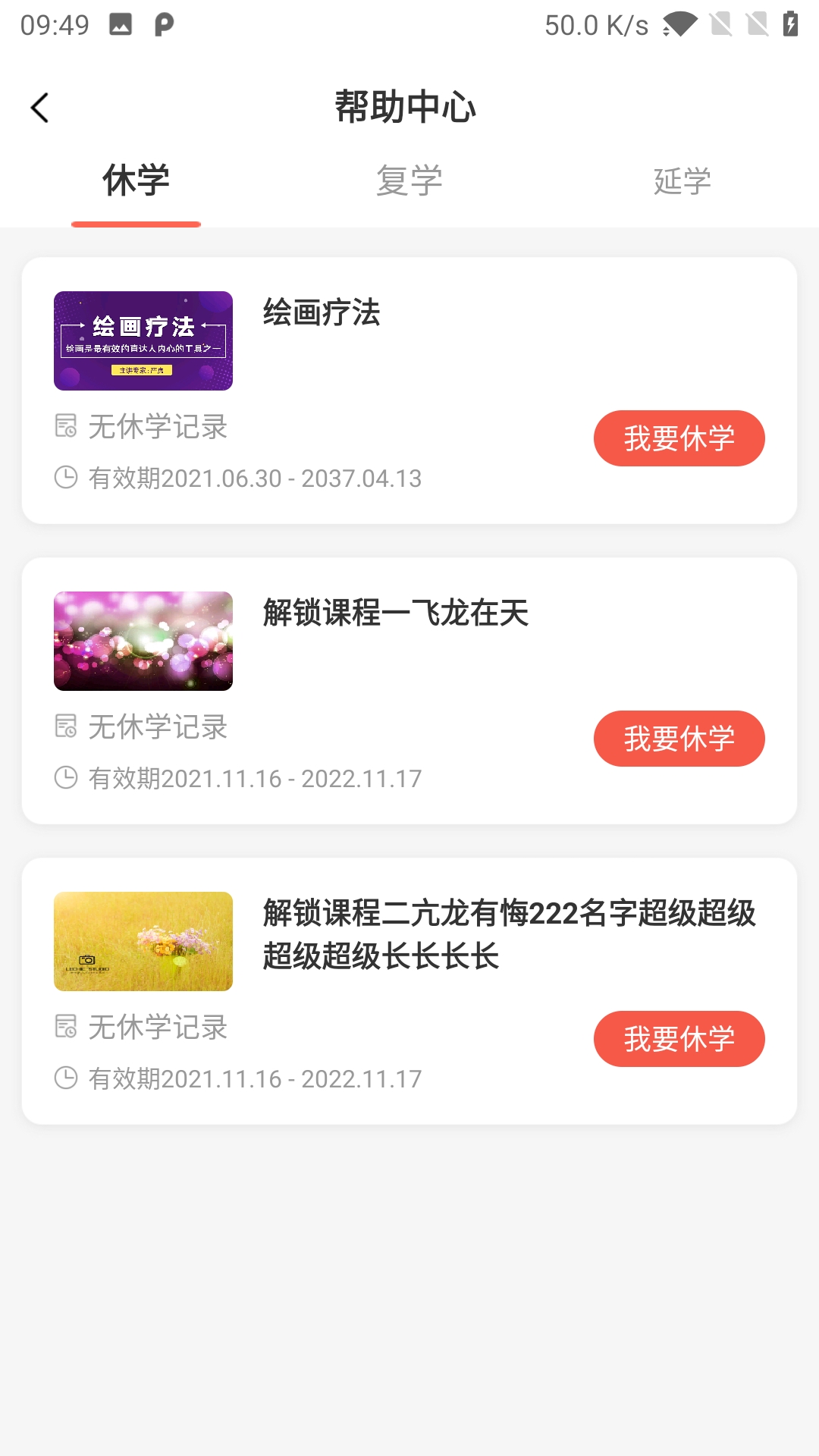819x1456 pixels.
Task: Tap 我要休学 on the 飞龙在天 card
Action: [679, 739]
